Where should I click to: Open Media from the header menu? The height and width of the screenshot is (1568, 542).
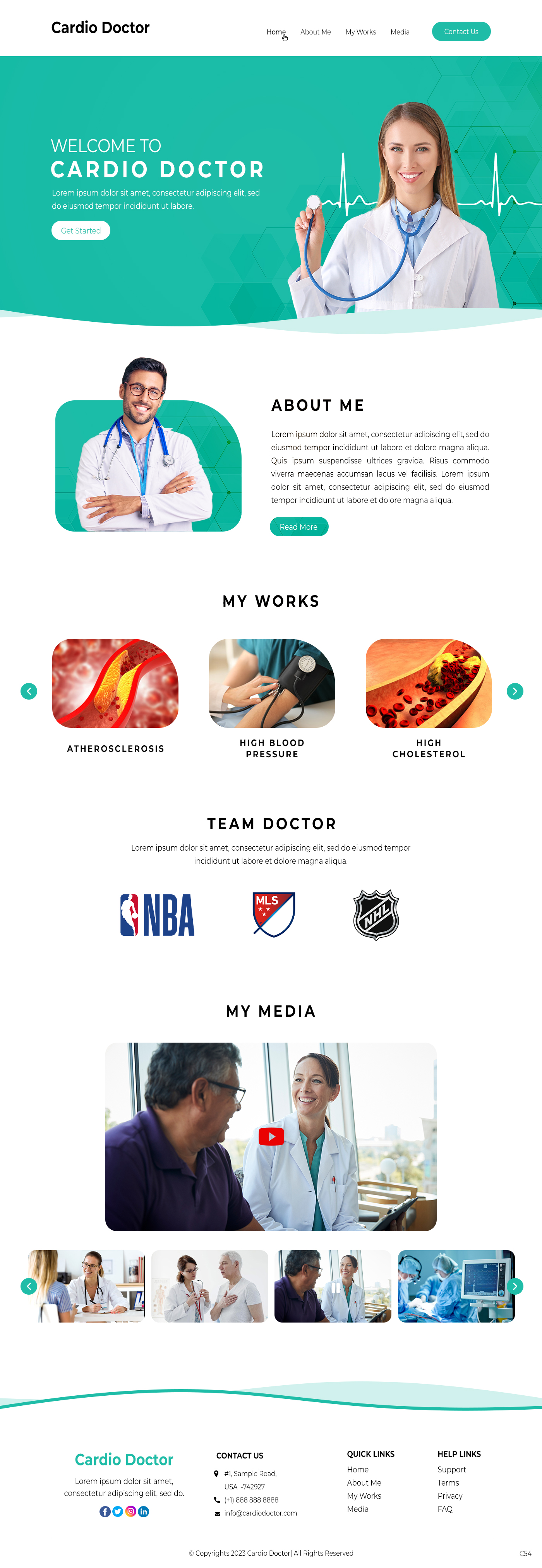pos(400,32)
